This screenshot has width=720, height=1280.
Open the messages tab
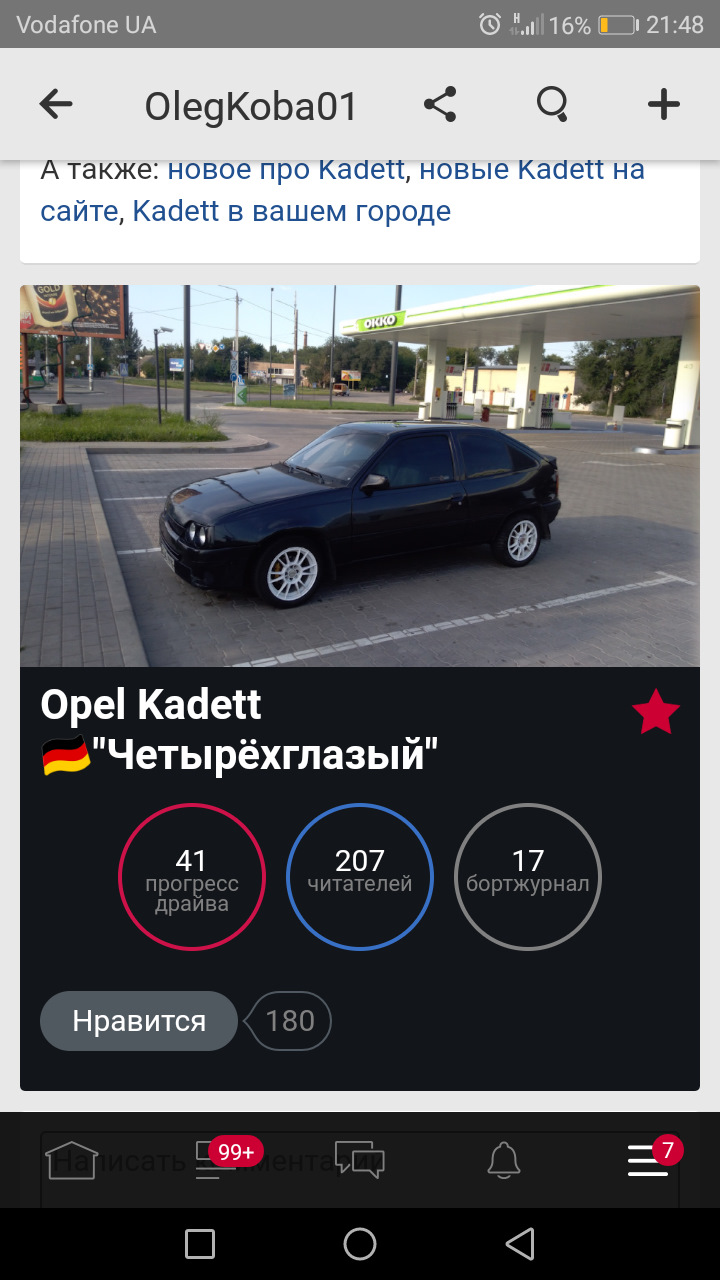tap(360, 1160)
